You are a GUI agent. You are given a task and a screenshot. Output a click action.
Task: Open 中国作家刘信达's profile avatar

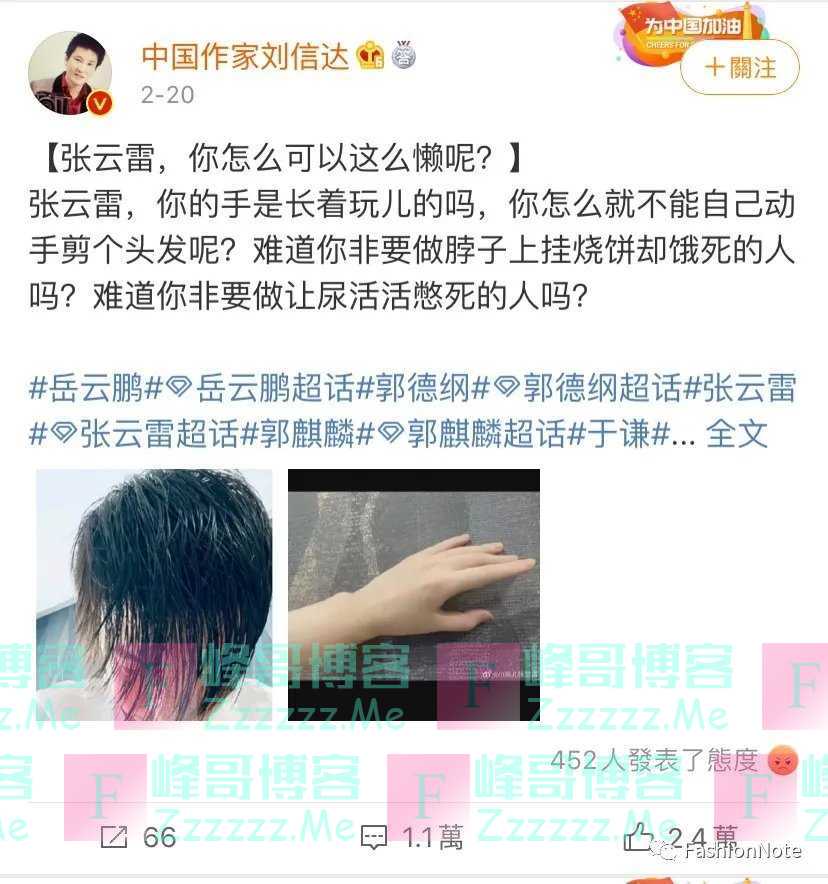point(69,73)
